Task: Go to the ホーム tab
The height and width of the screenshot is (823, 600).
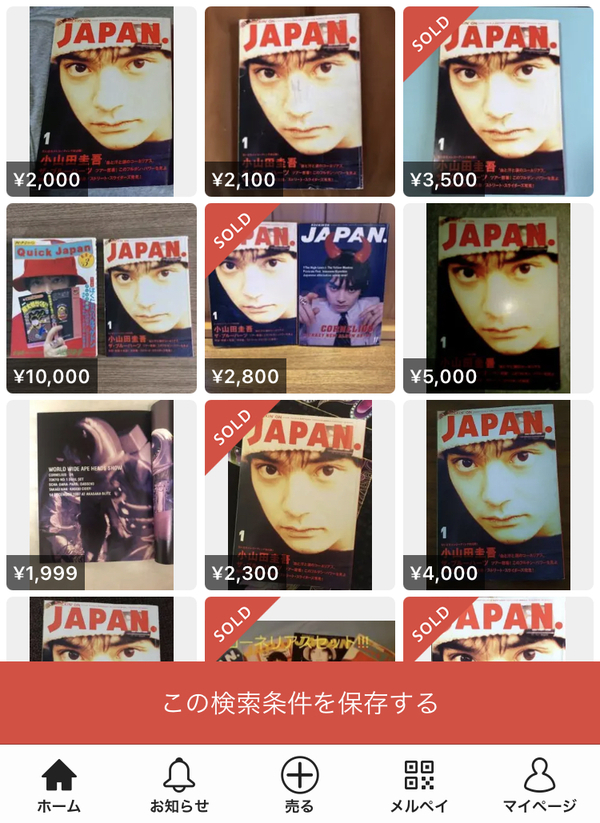Action: [59, 785]
